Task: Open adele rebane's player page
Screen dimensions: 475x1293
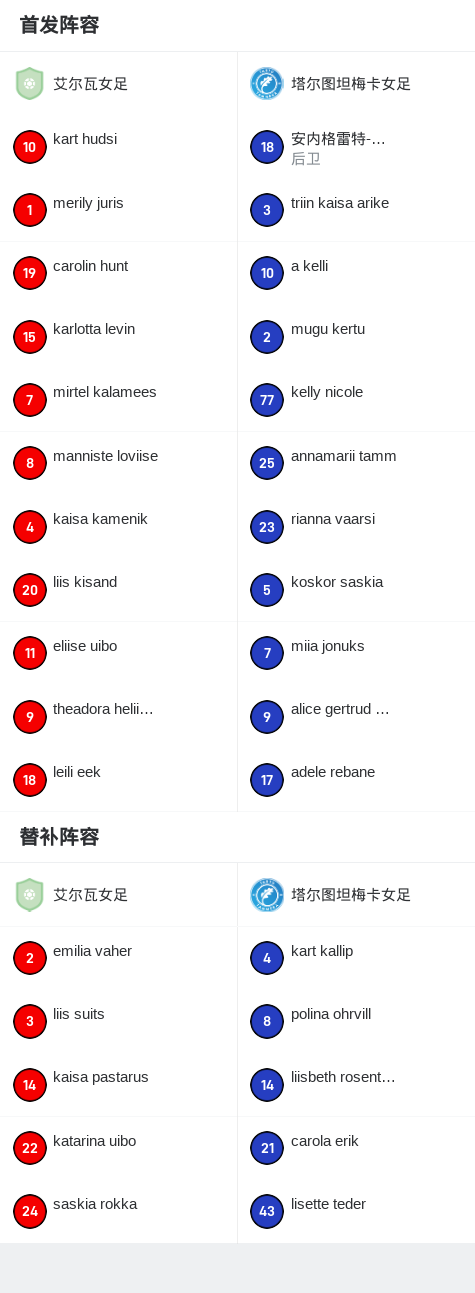Action: coord(356,780)
